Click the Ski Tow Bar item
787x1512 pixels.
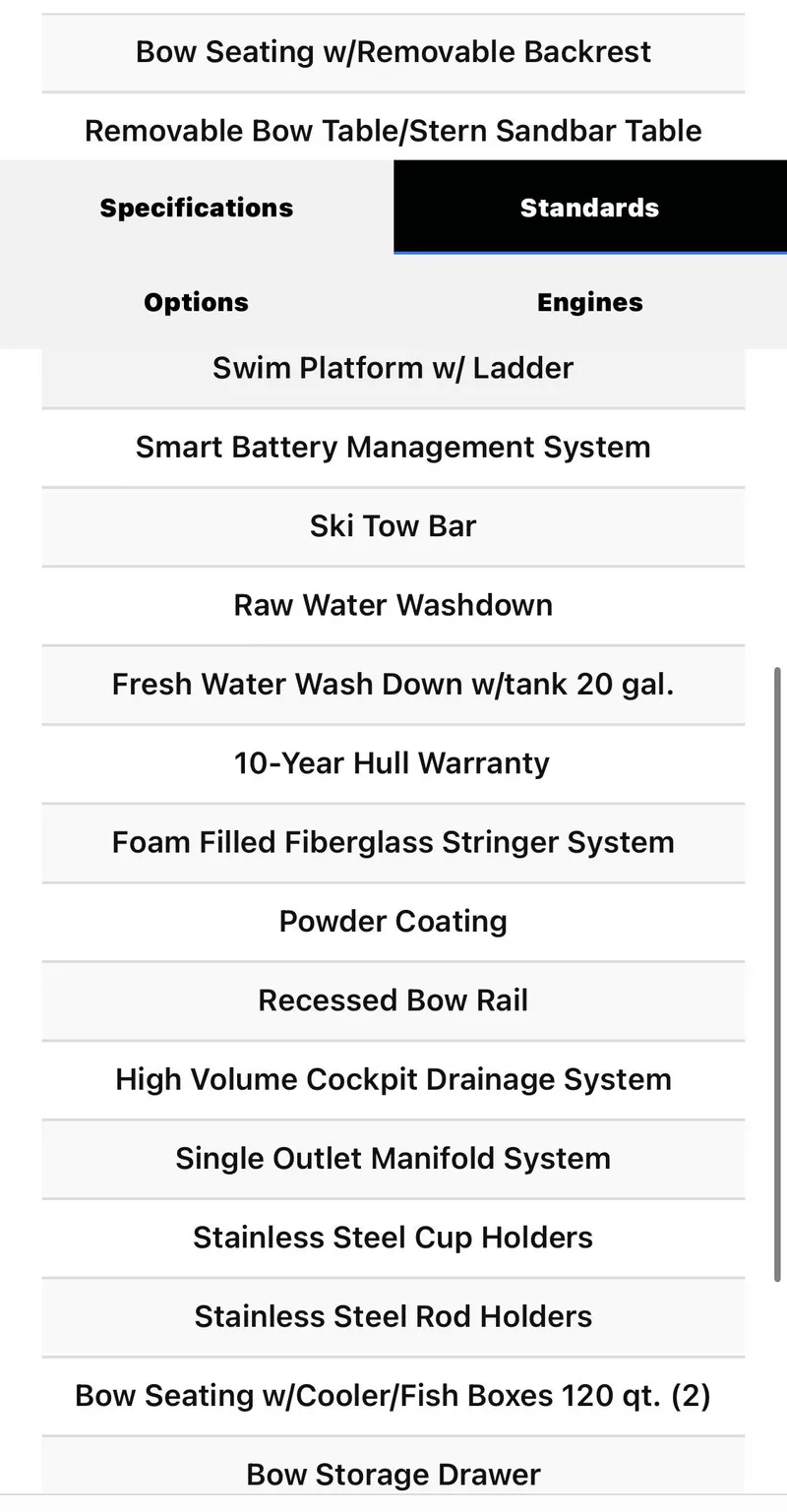tap(393, 526)
